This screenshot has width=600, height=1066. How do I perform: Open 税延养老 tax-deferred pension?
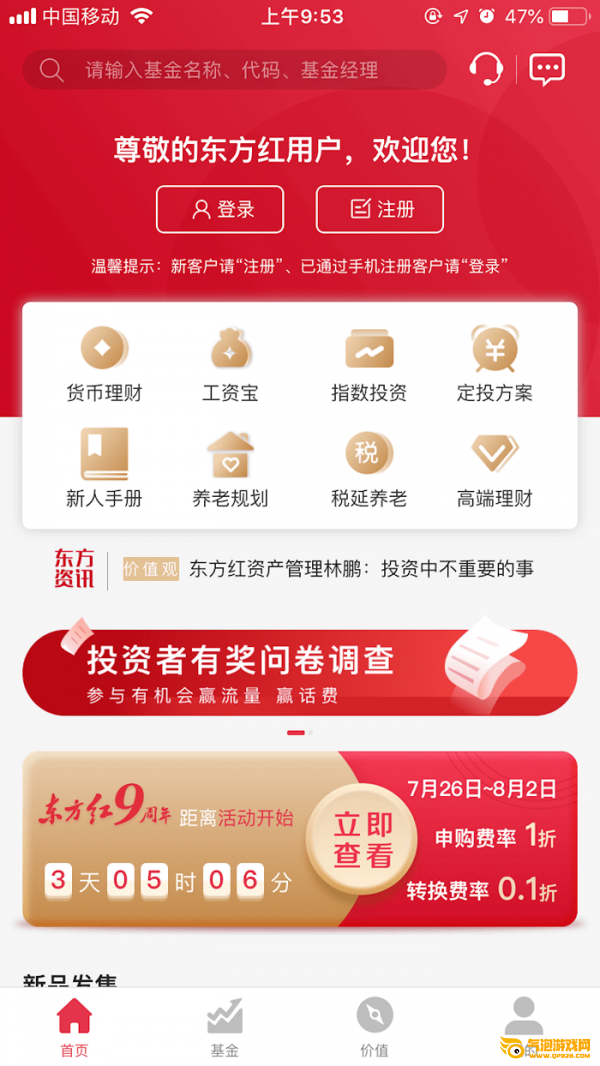(x=369, y=469)
